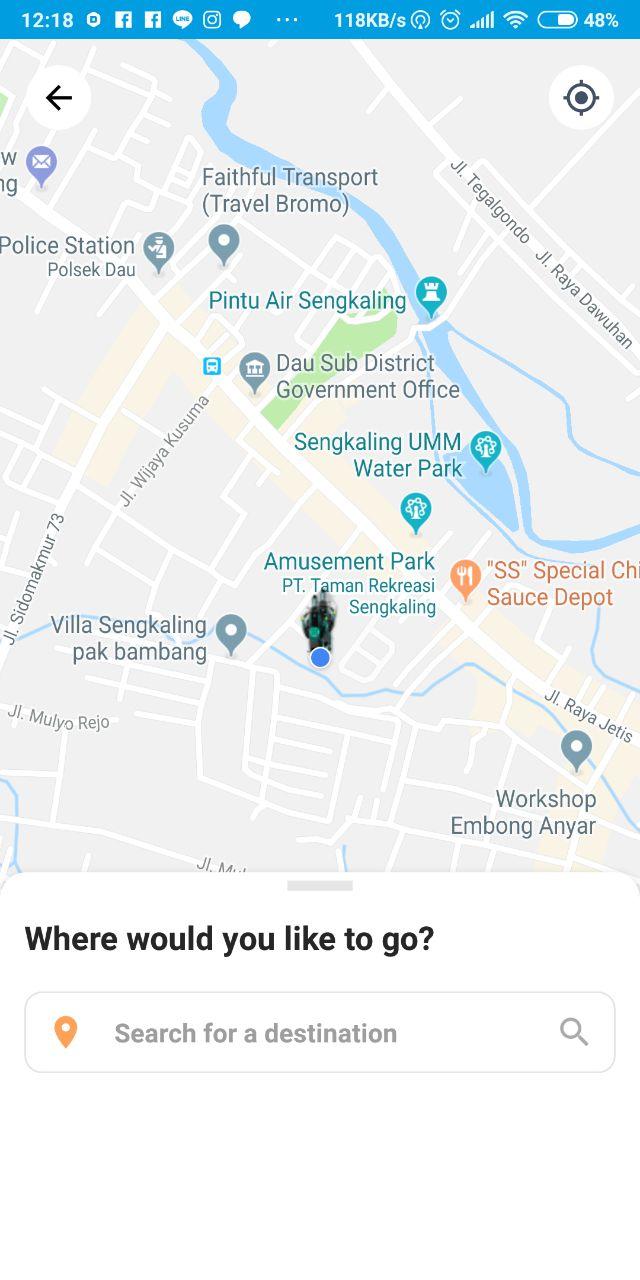The height and width of the screenshot is (1280, 640).
Task: Open the Pintu Air Sengkaling map marker
Action: click(431, 295)
